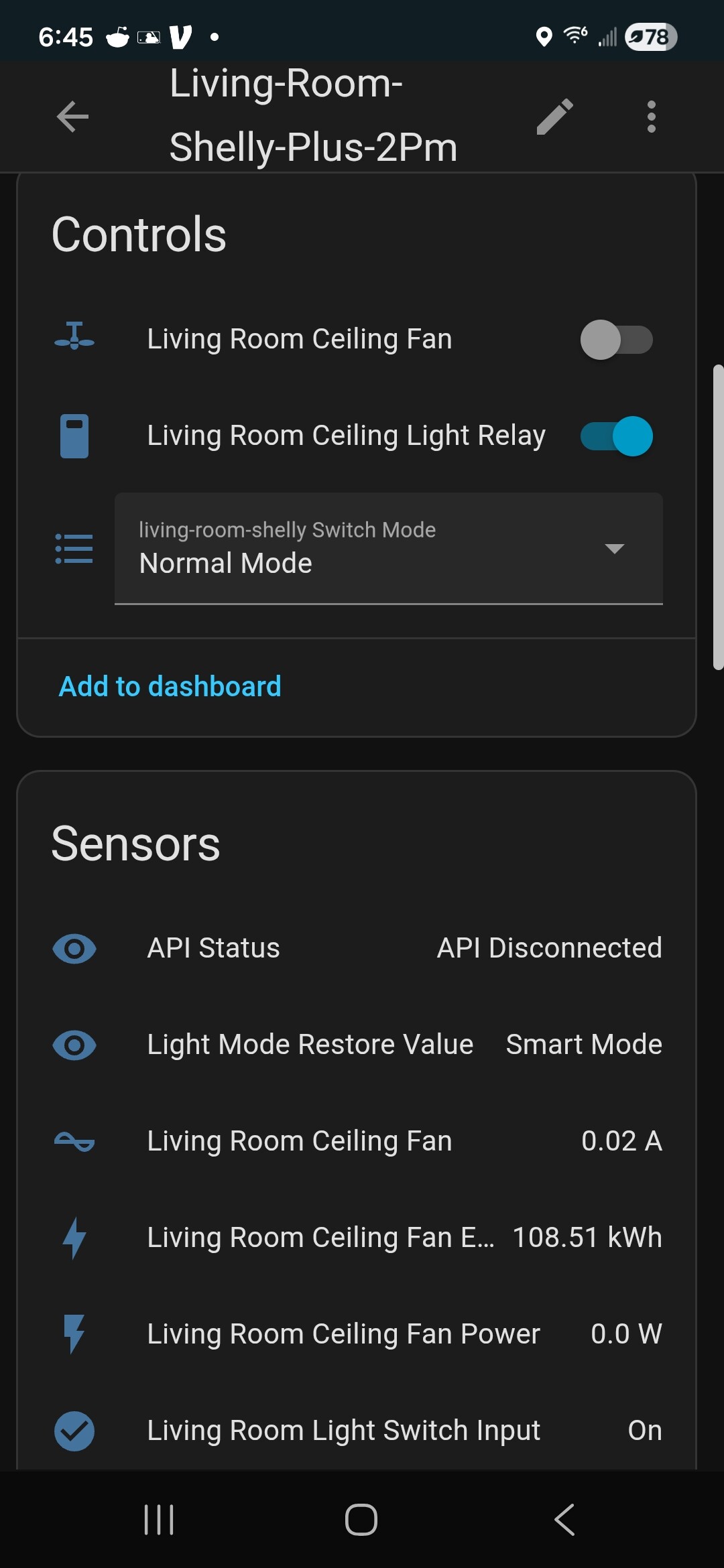Turn off the Living Room Ceiling Light Relay
This screenshot has height=1568, width=724.
pos(616,436)
